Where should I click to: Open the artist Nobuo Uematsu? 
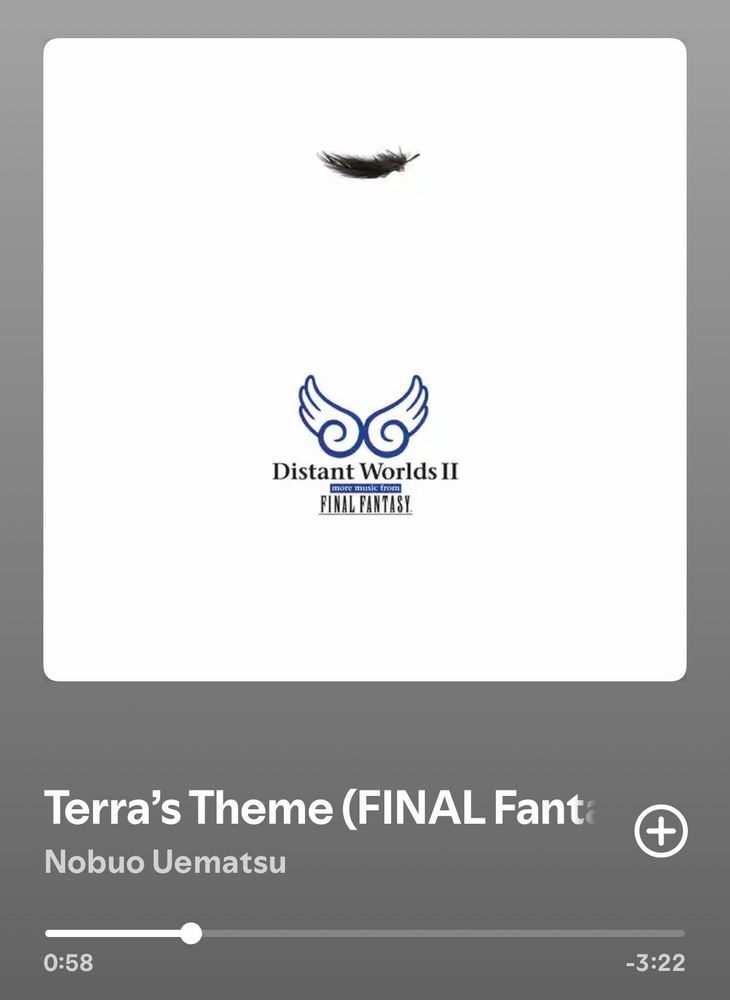point(165,862)
